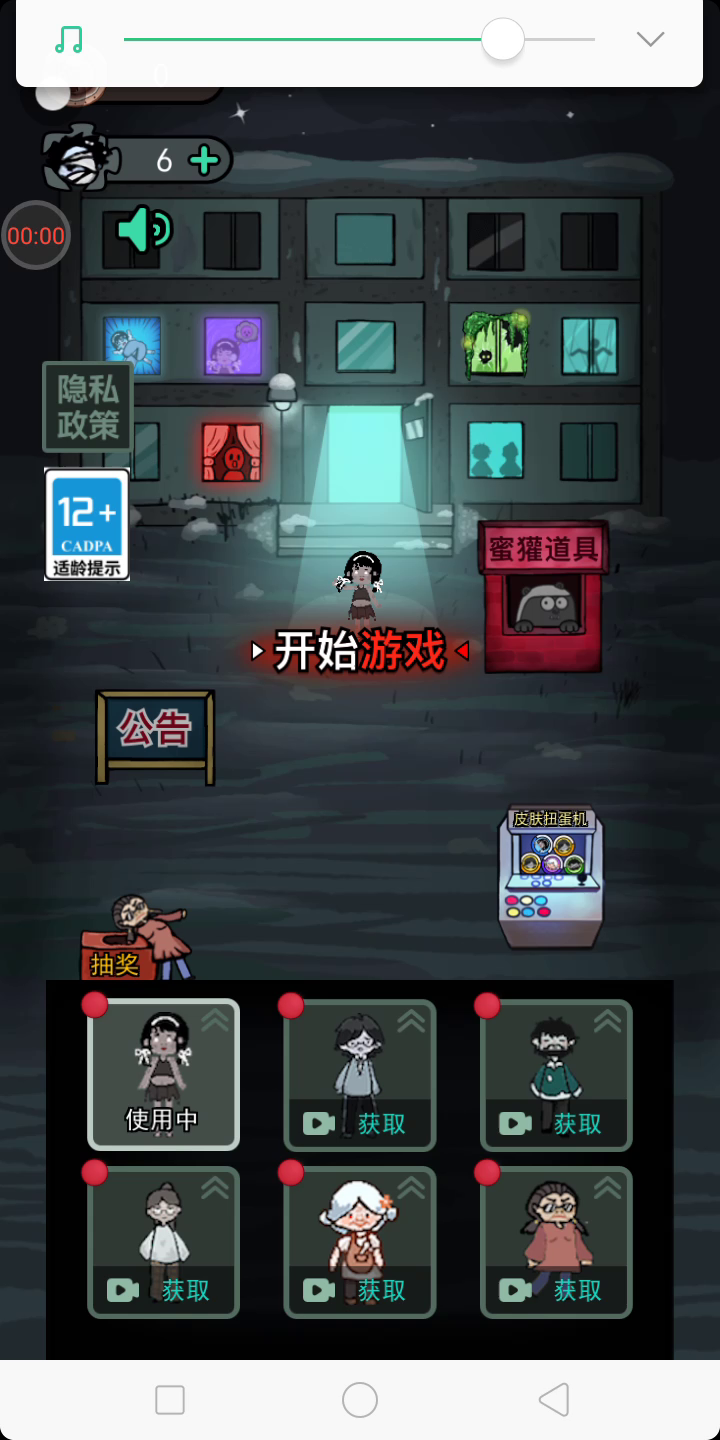The width and height of the screenshot is (720, 1440).
Task: Open the 蜜獾道具 item shop
Action: (543, 597)
